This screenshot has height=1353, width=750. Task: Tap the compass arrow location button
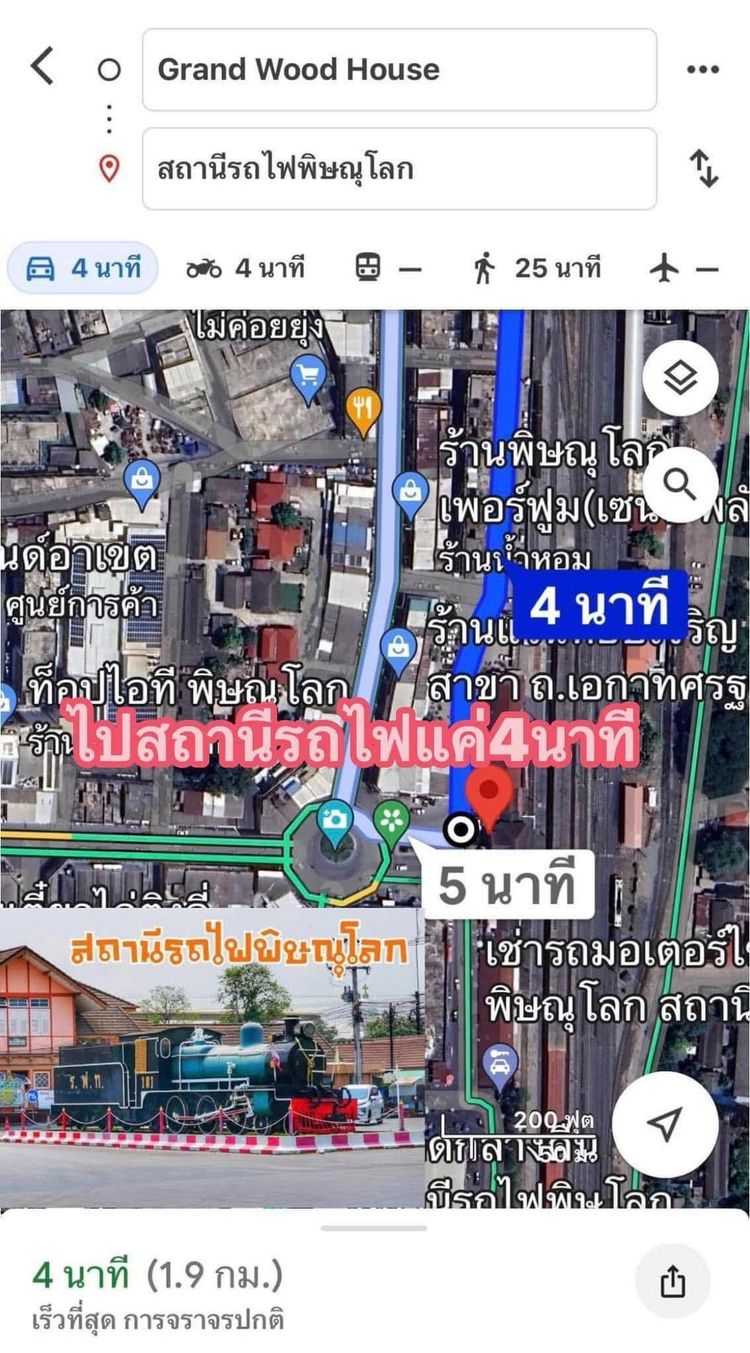(x=664, y=1124)
